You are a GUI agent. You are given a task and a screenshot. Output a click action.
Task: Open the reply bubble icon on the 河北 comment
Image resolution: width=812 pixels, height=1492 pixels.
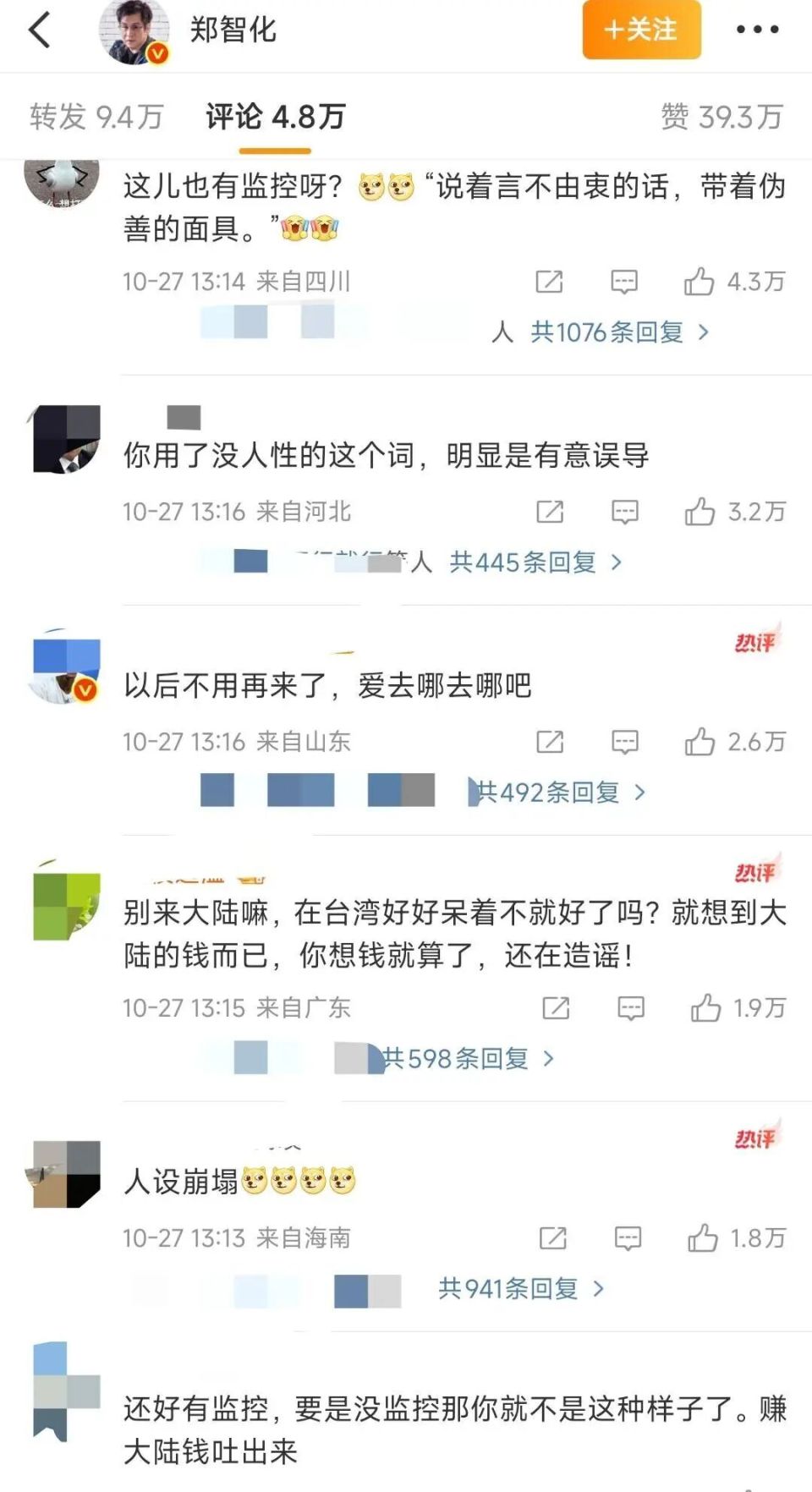point(624,511)
